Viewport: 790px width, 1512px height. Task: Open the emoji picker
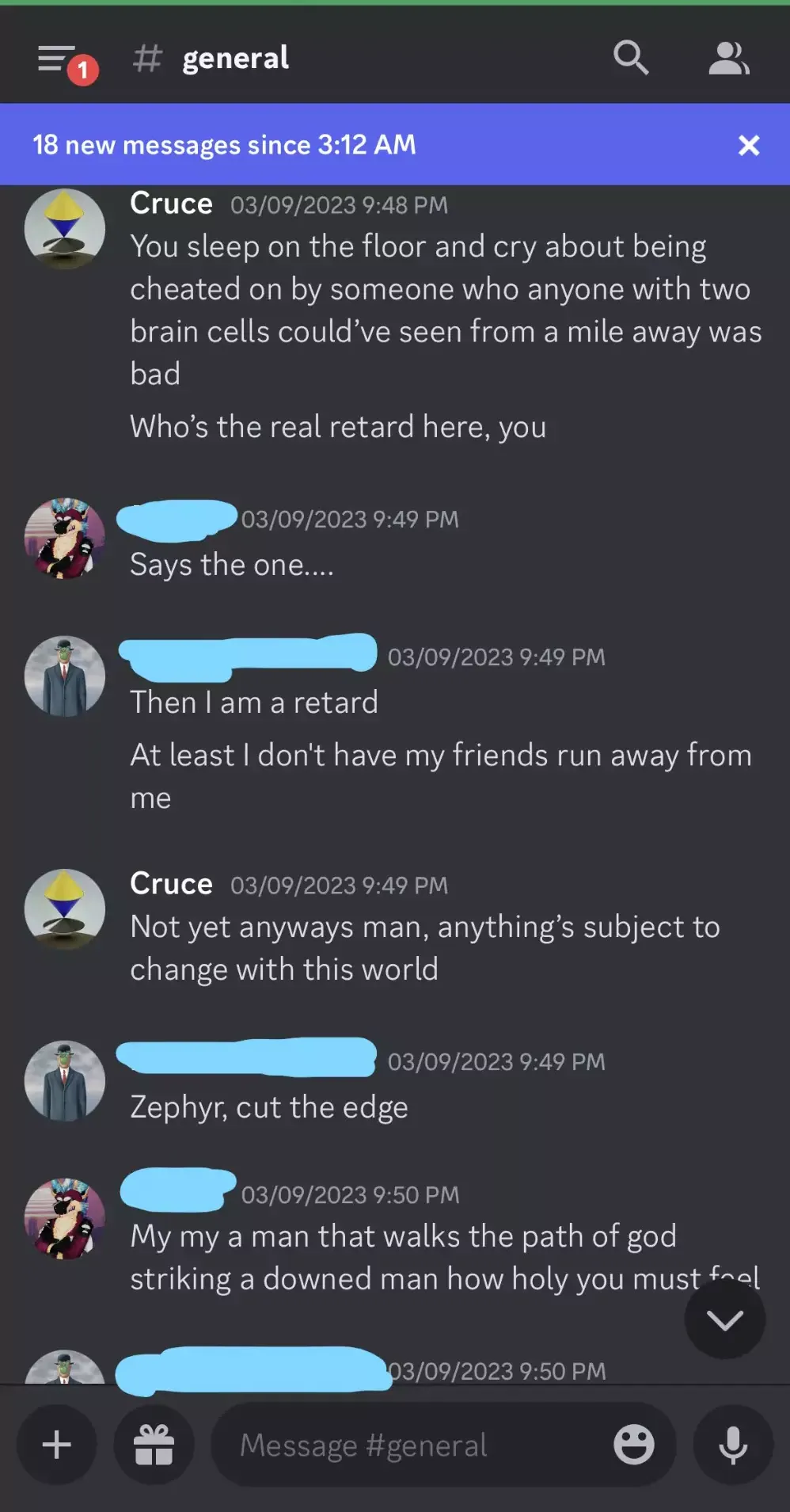633,1445
